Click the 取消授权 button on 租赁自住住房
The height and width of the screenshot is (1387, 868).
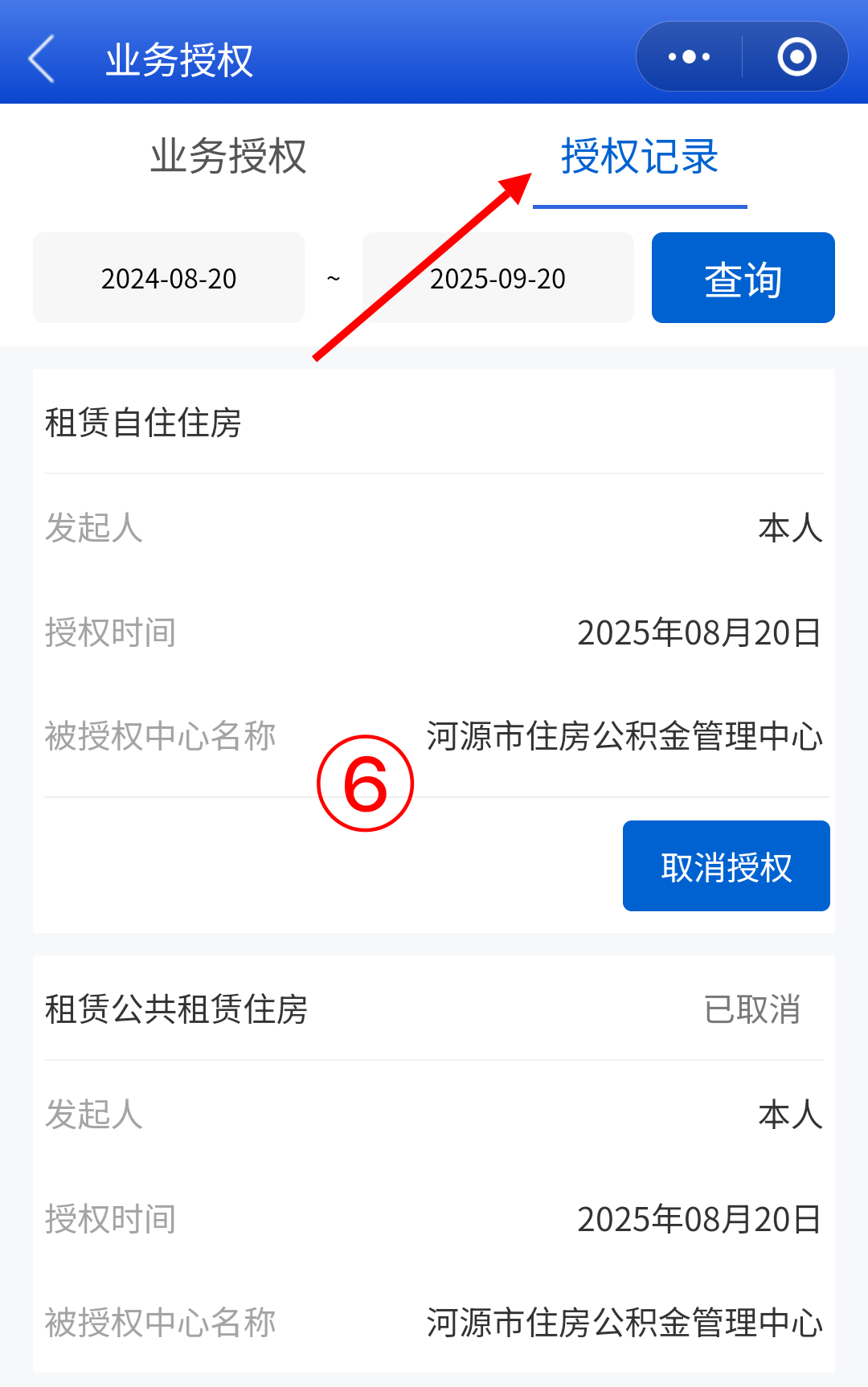click(x=726, y=865)
